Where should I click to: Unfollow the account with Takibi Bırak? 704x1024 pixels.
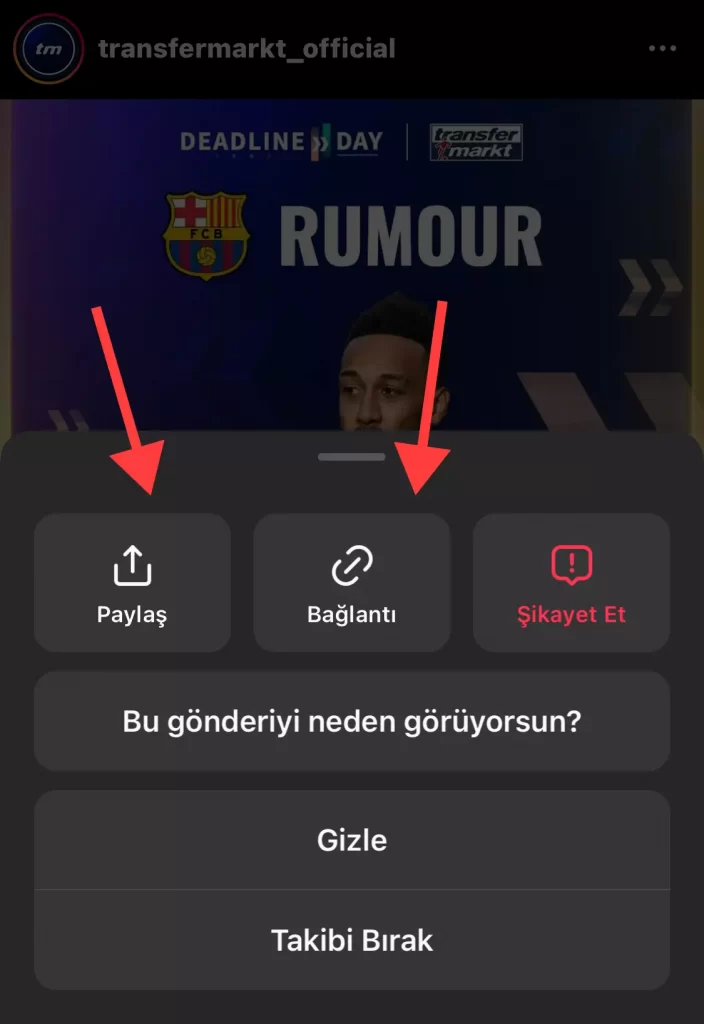[352, 940]
